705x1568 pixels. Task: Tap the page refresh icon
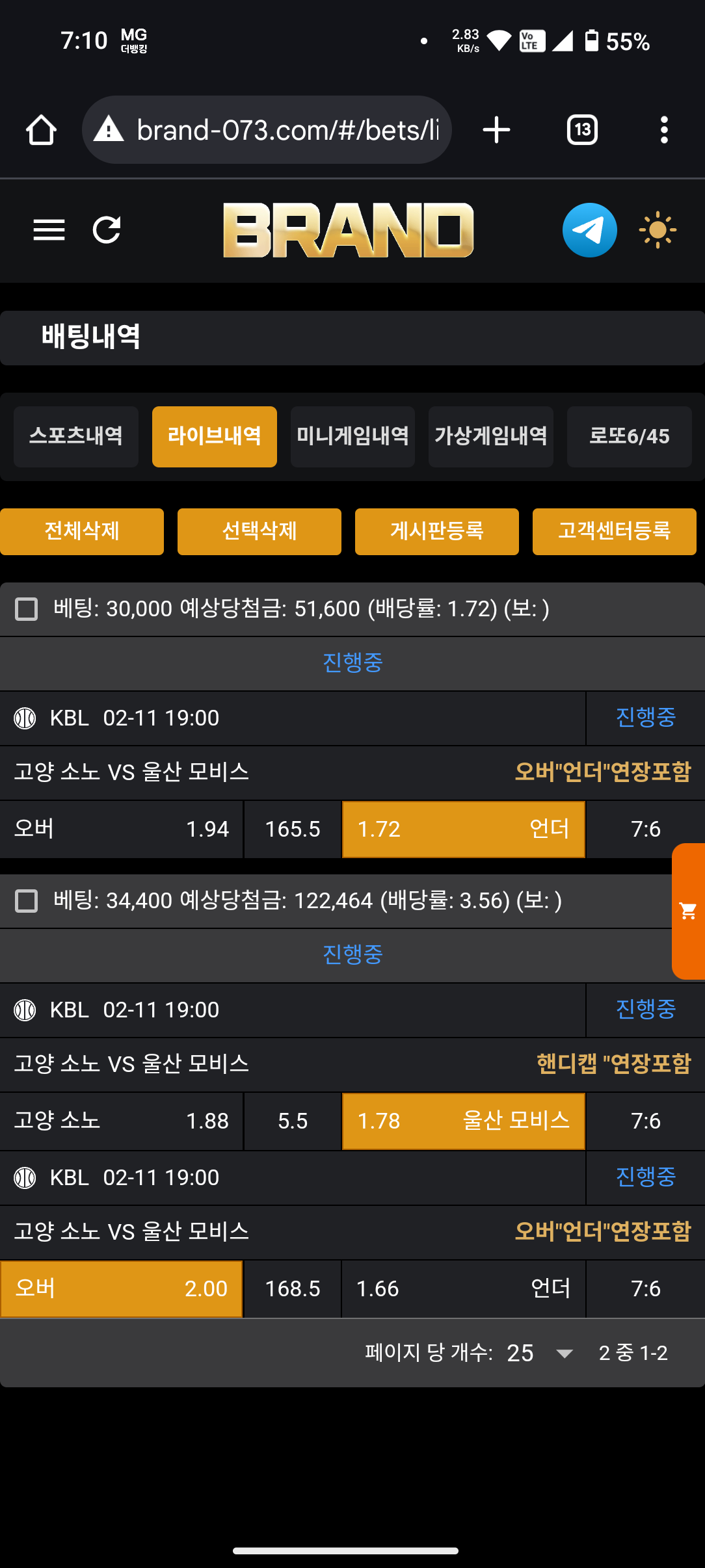107,230
